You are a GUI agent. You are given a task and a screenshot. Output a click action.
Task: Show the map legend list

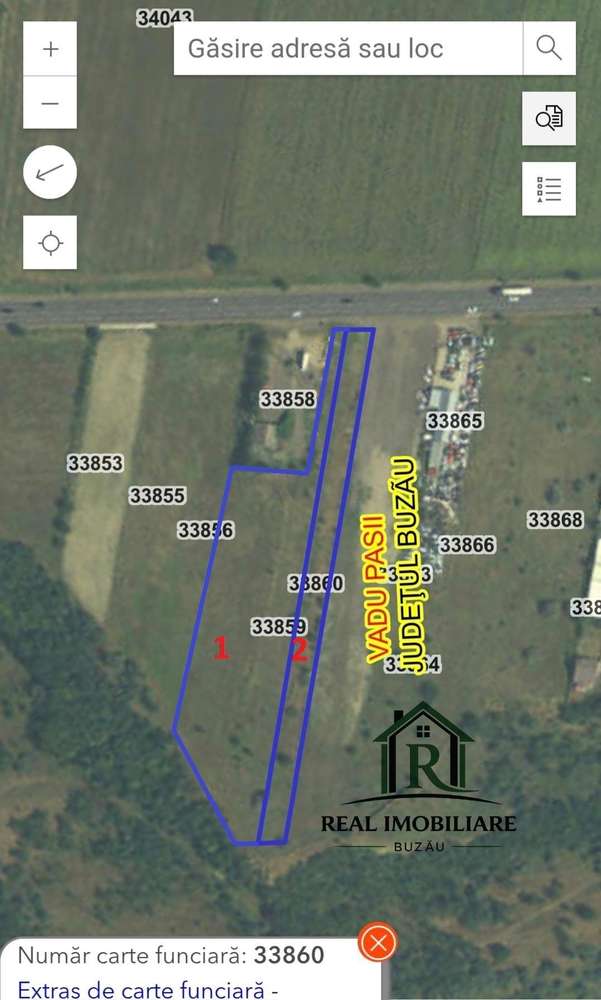[549, 189]
